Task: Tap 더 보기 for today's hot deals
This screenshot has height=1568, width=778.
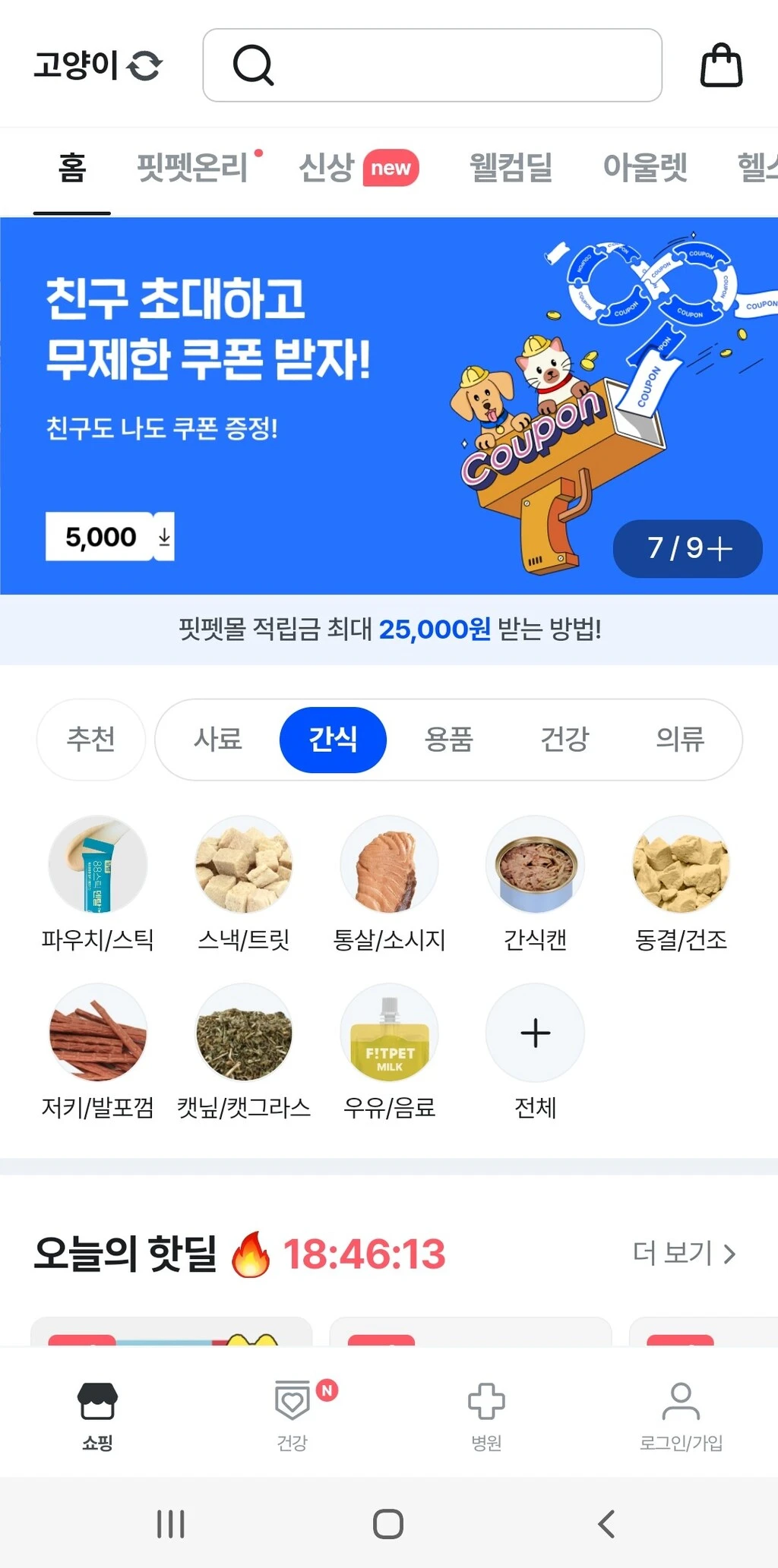Action: pyautogui.click(x=684, y=1253)
